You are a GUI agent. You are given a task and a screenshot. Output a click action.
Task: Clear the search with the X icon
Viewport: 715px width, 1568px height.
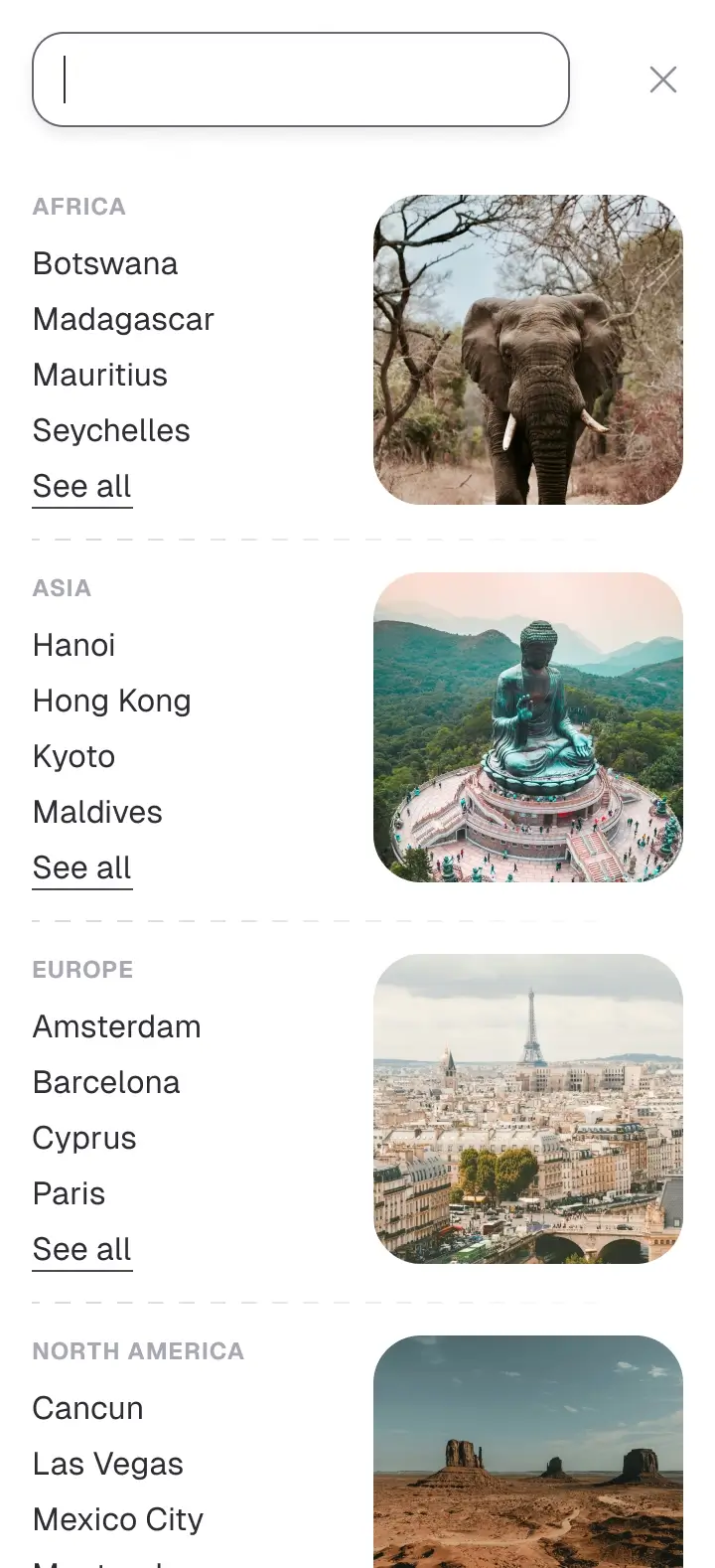pyautogui.click(x=663, y=79)
